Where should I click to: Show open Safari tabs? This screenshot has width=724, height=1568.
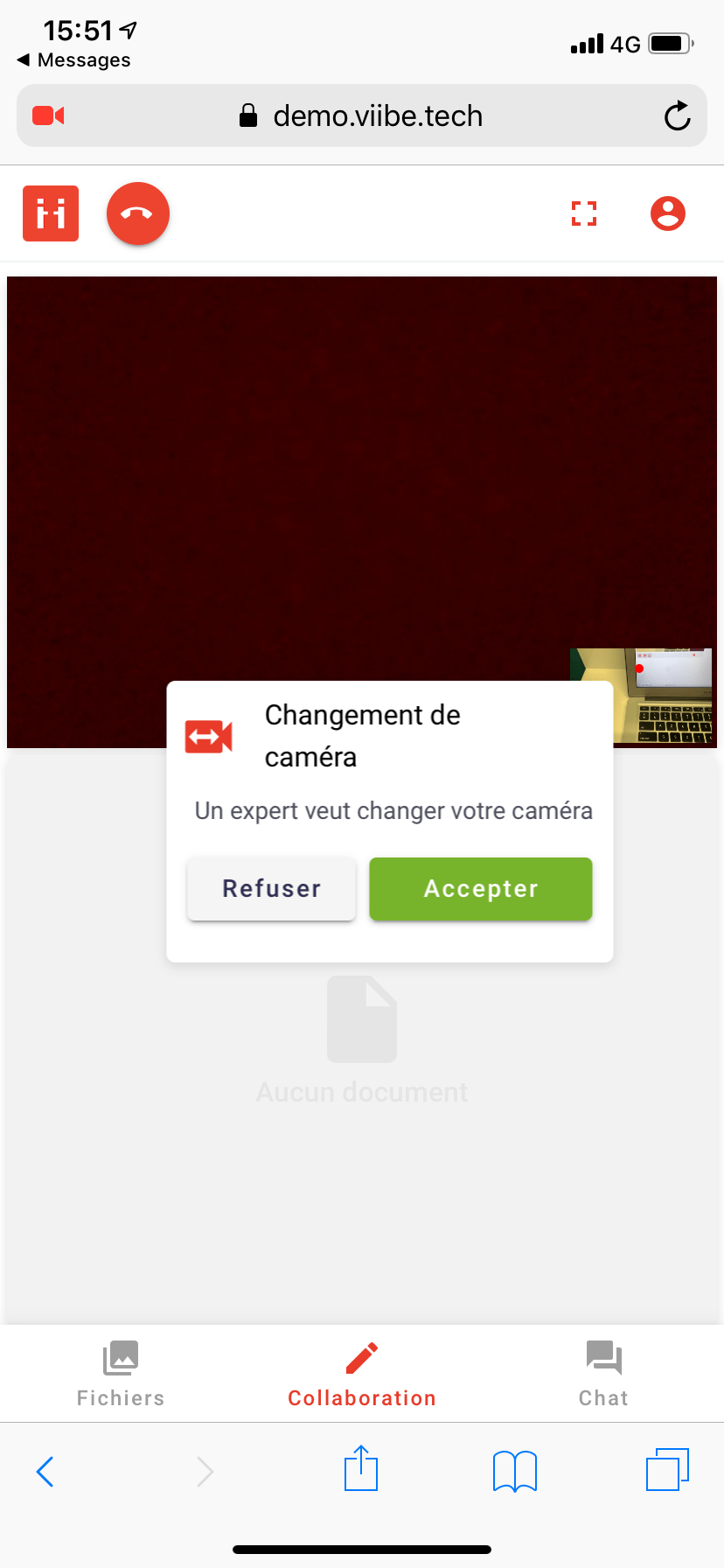click(668, 1469)
